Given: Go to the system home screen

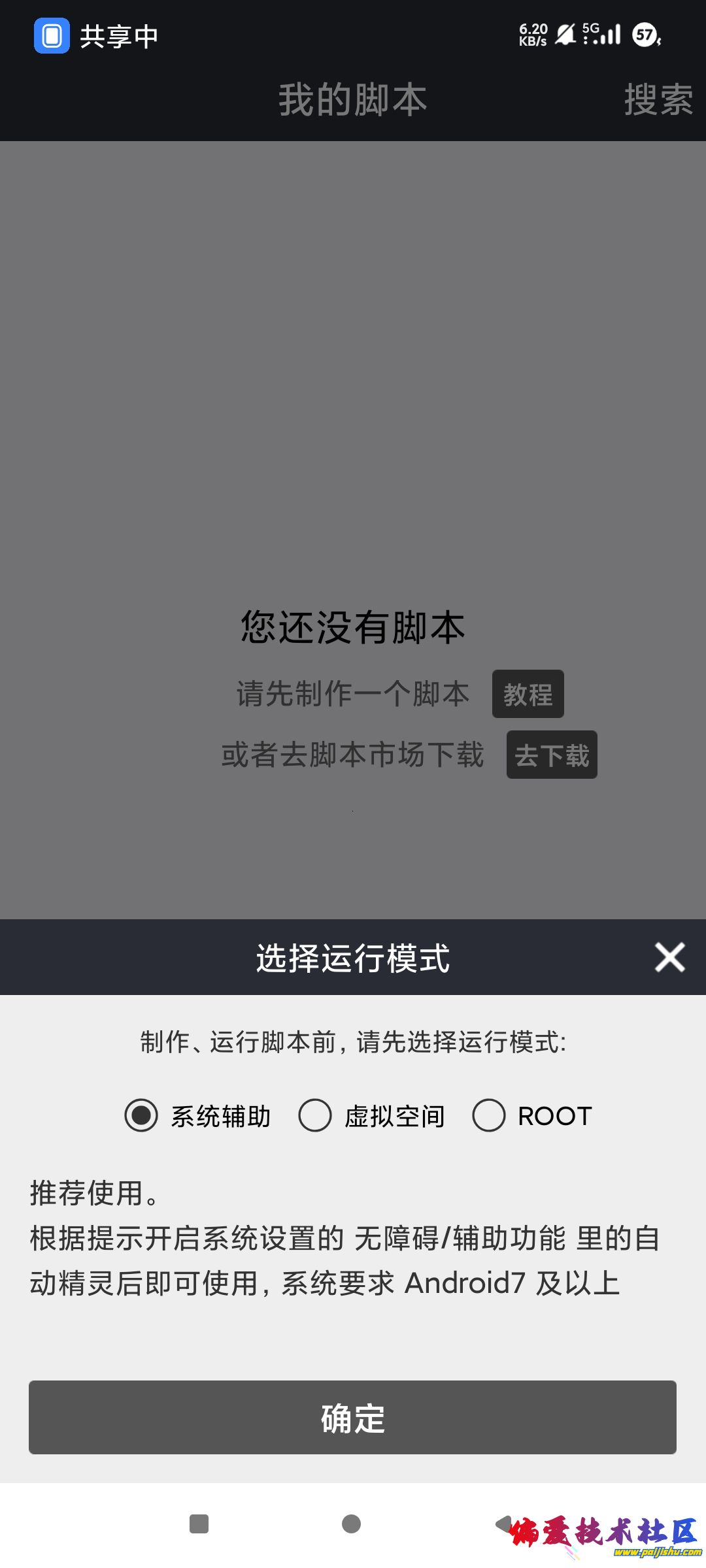Looking at the screenshot, I should (352, 1524).
